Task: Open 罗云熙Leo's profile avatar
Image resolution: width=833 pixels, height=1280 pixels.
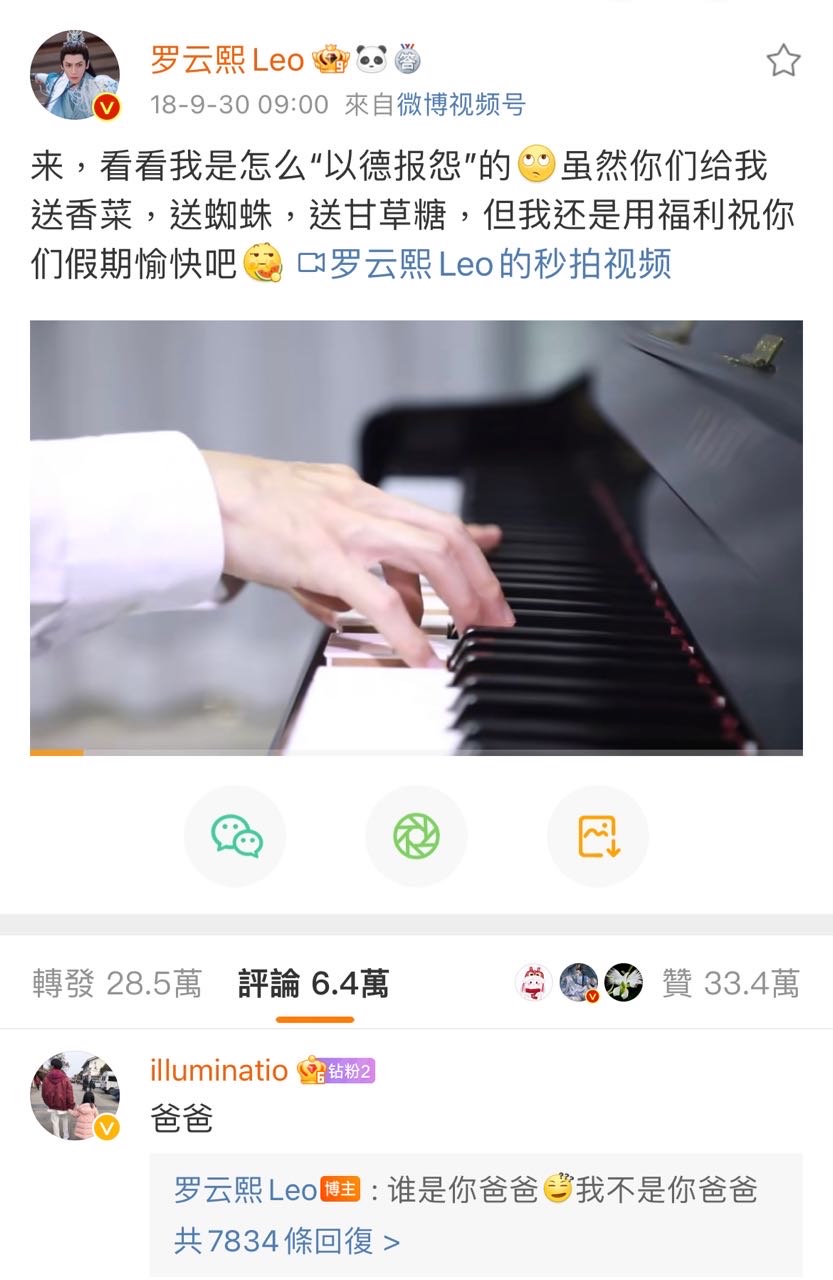Action: click(75, 75)
